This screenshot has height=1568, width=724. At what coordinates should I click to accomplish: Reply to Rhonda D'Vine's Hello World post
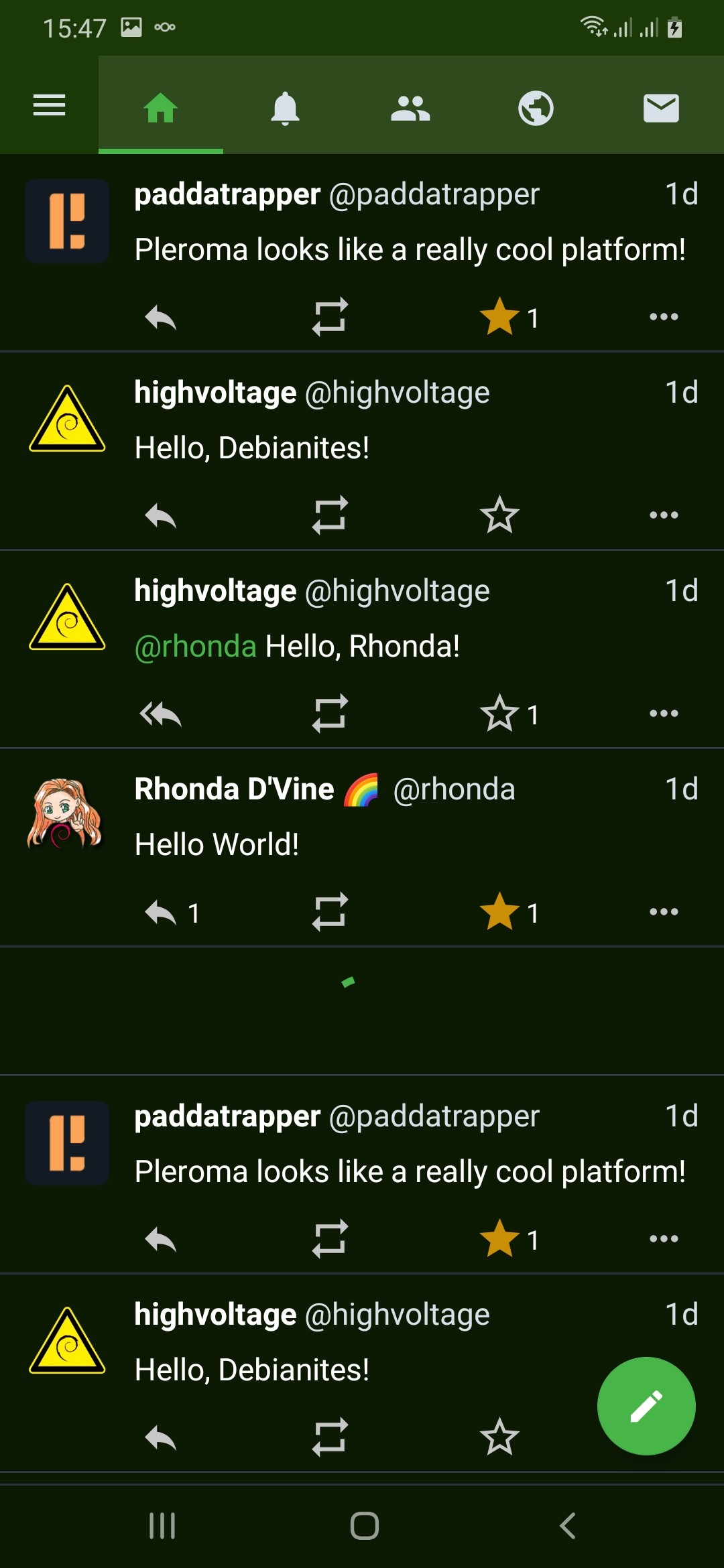[161, 912]
